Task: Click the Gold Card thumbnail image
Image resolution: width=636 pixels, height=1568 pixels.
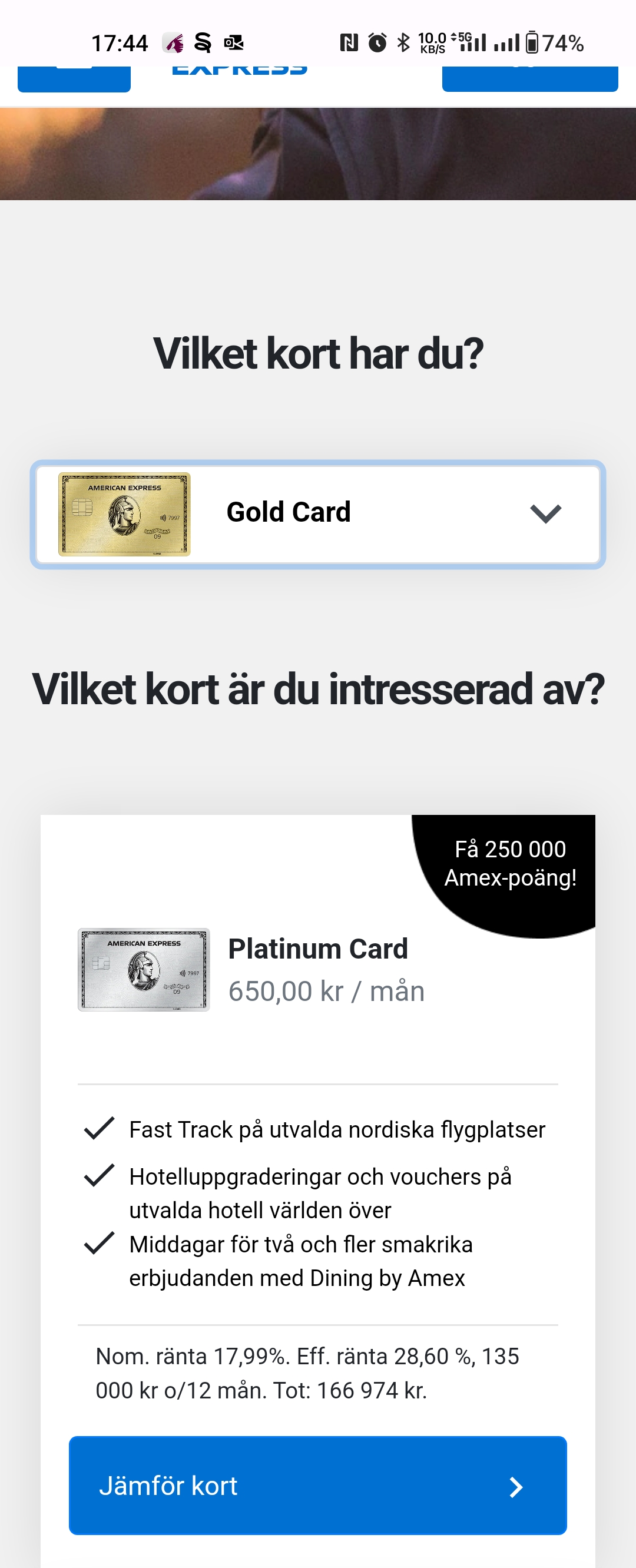Action: coord(124,513)
